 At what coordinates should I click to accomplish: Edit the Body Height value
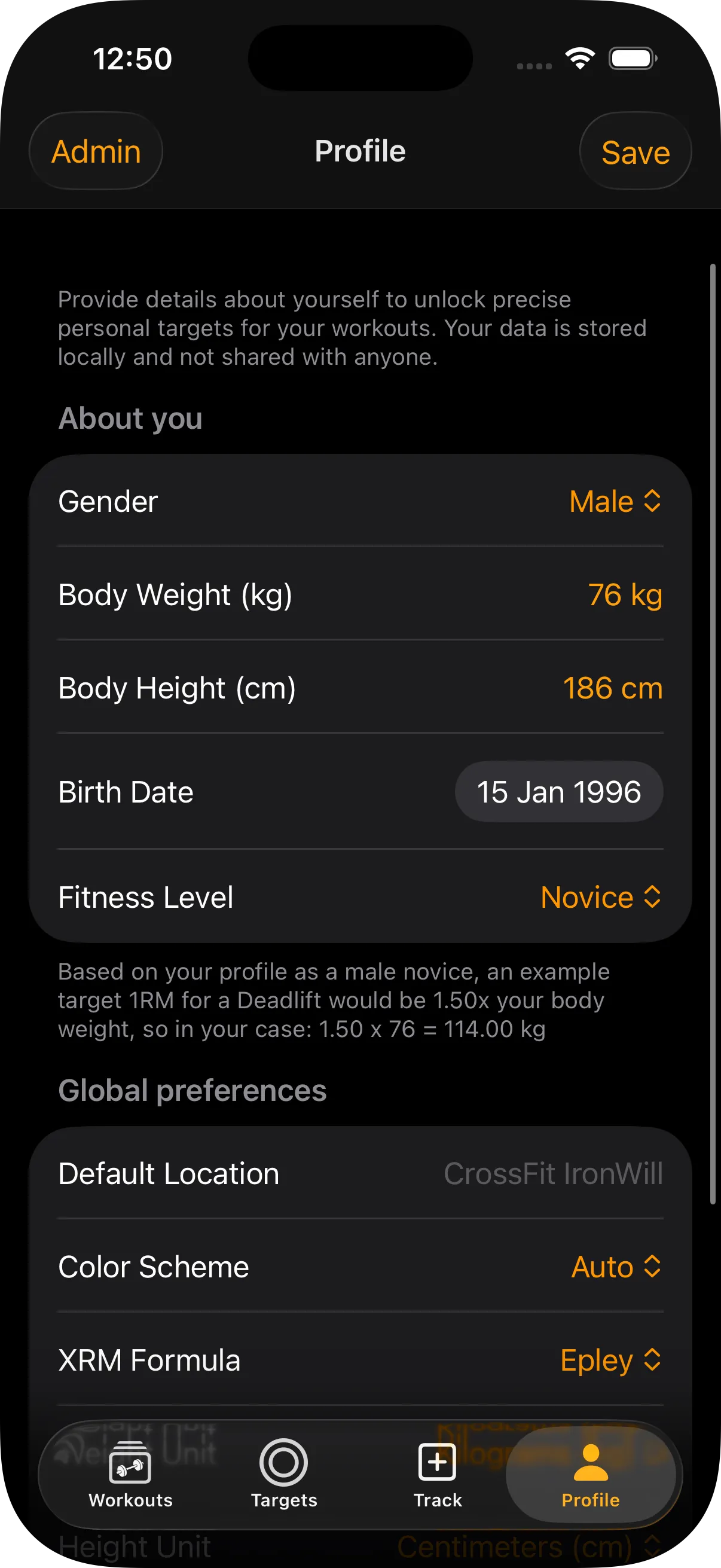tap(612, 688)
